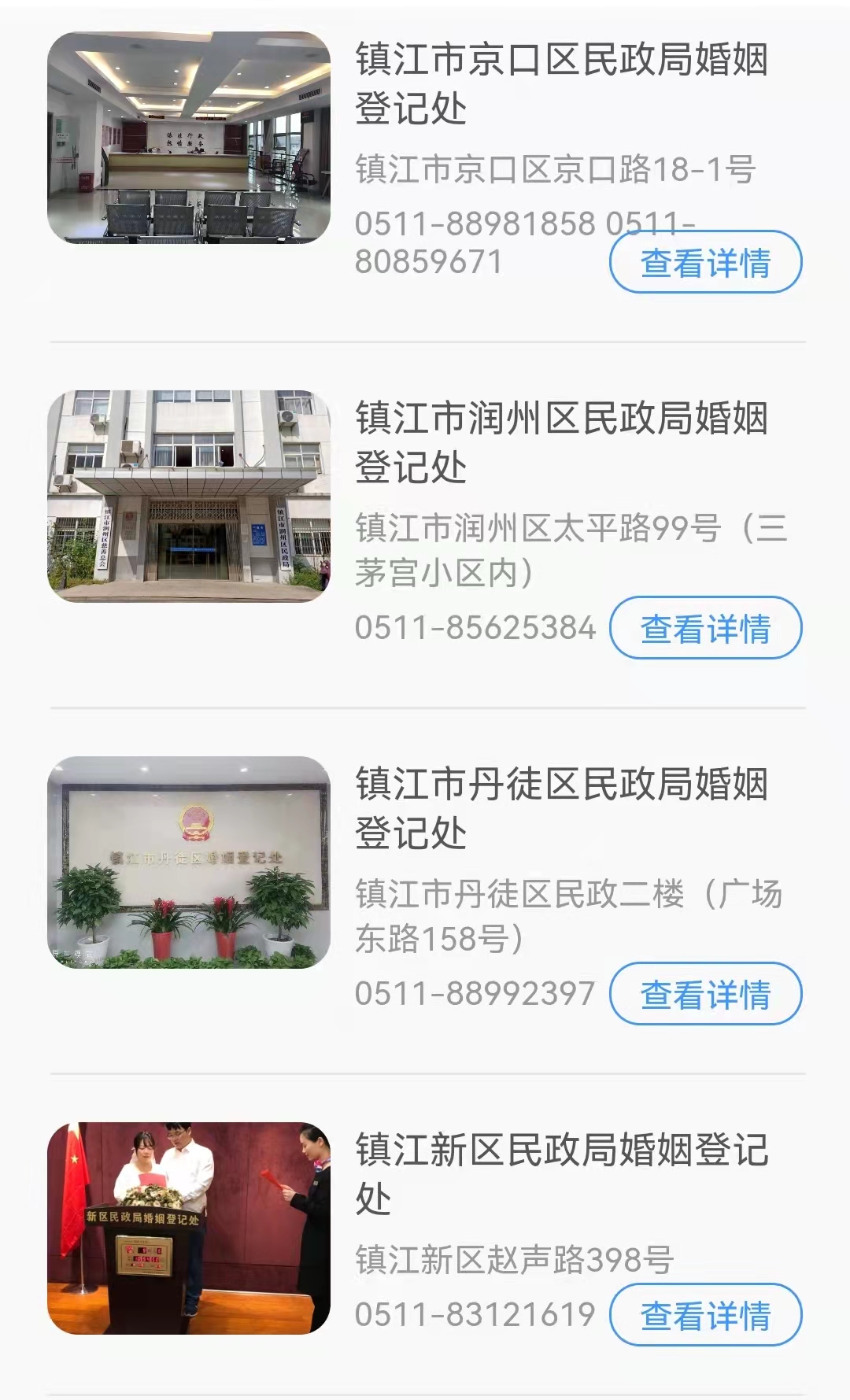
Task: Open the 镇江新区 registry office photo
Action: (189, 1228)
